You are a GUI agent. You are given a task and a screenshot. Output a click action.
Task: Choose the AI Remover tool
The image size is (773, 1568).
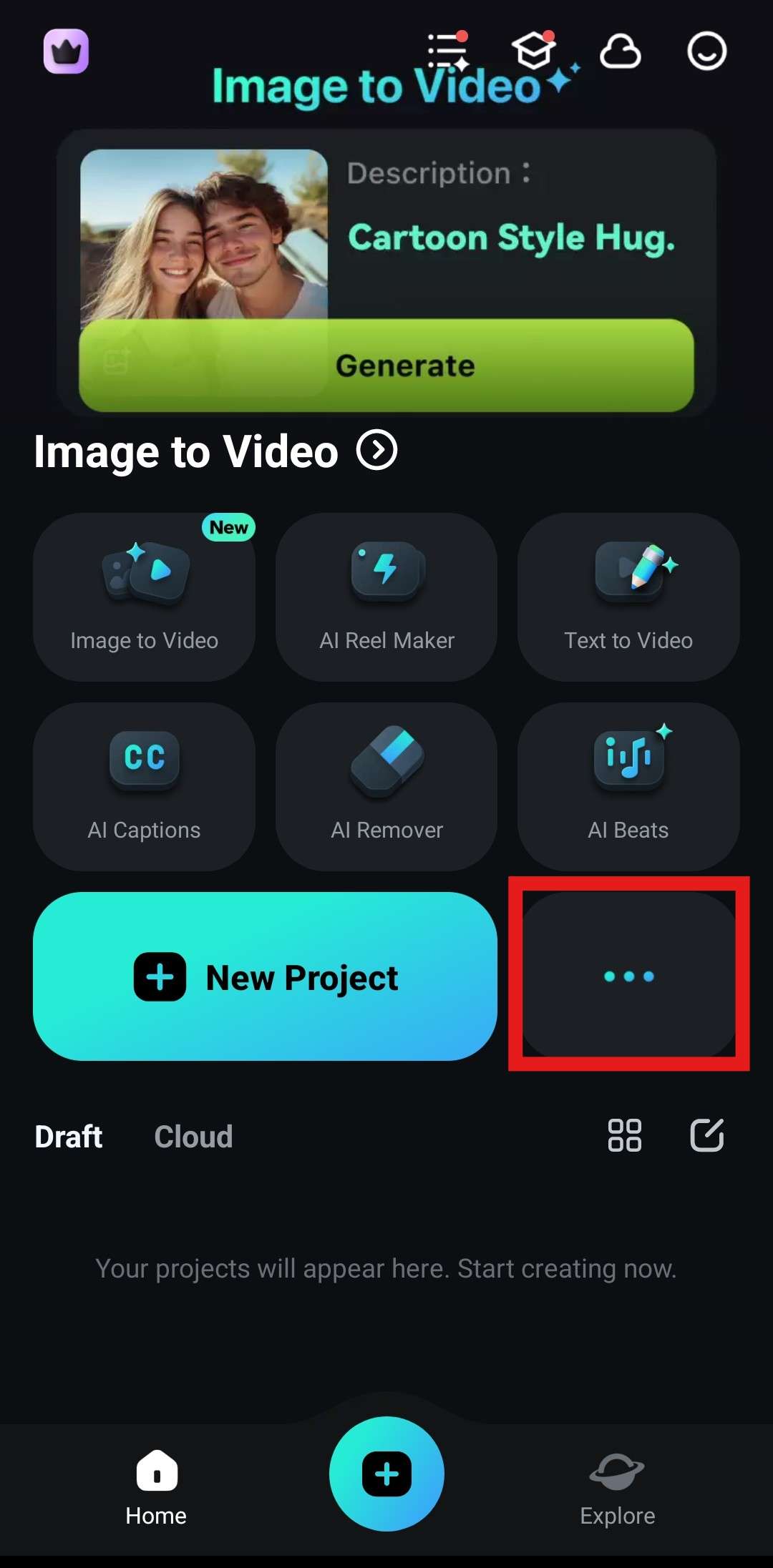[386, 787]
